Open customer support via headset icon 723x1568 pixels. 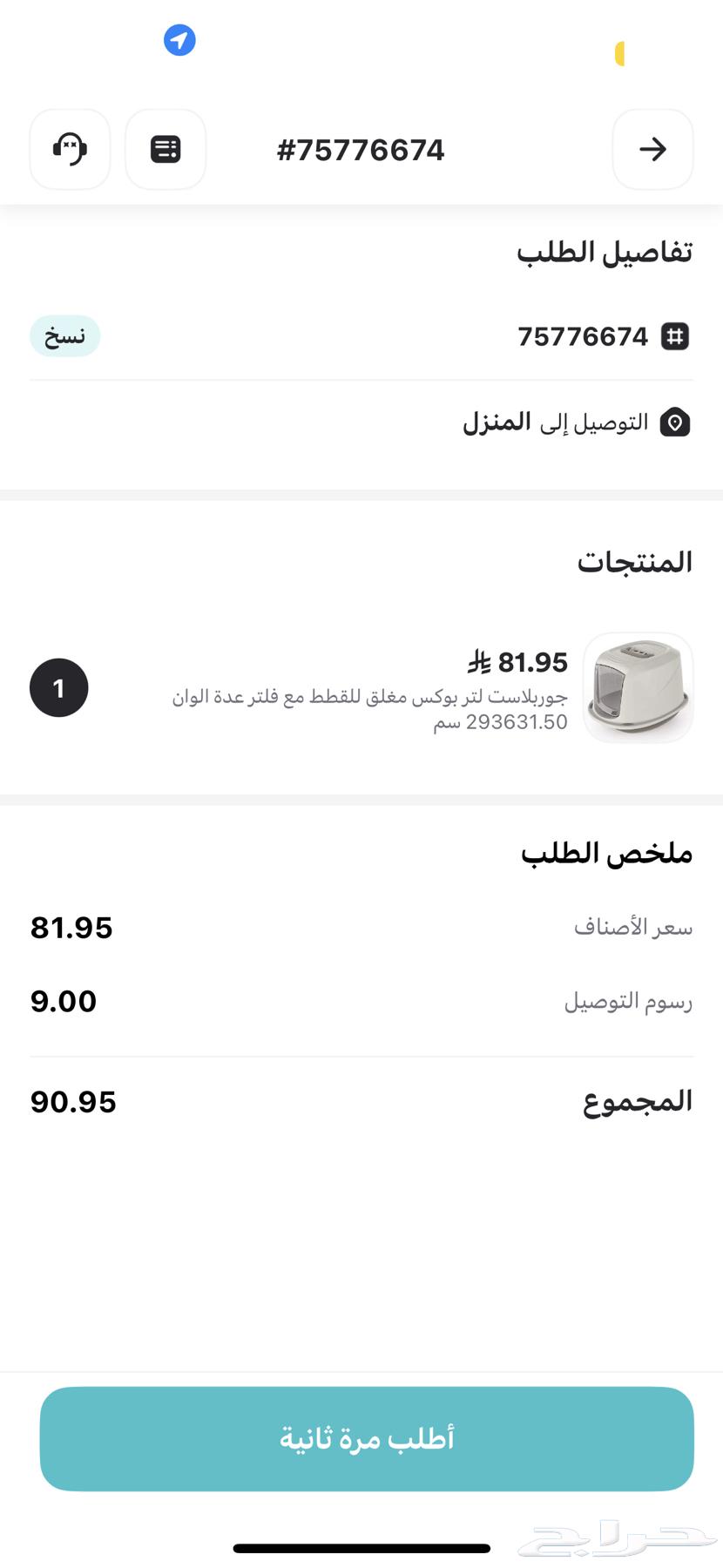pos(70,149)
